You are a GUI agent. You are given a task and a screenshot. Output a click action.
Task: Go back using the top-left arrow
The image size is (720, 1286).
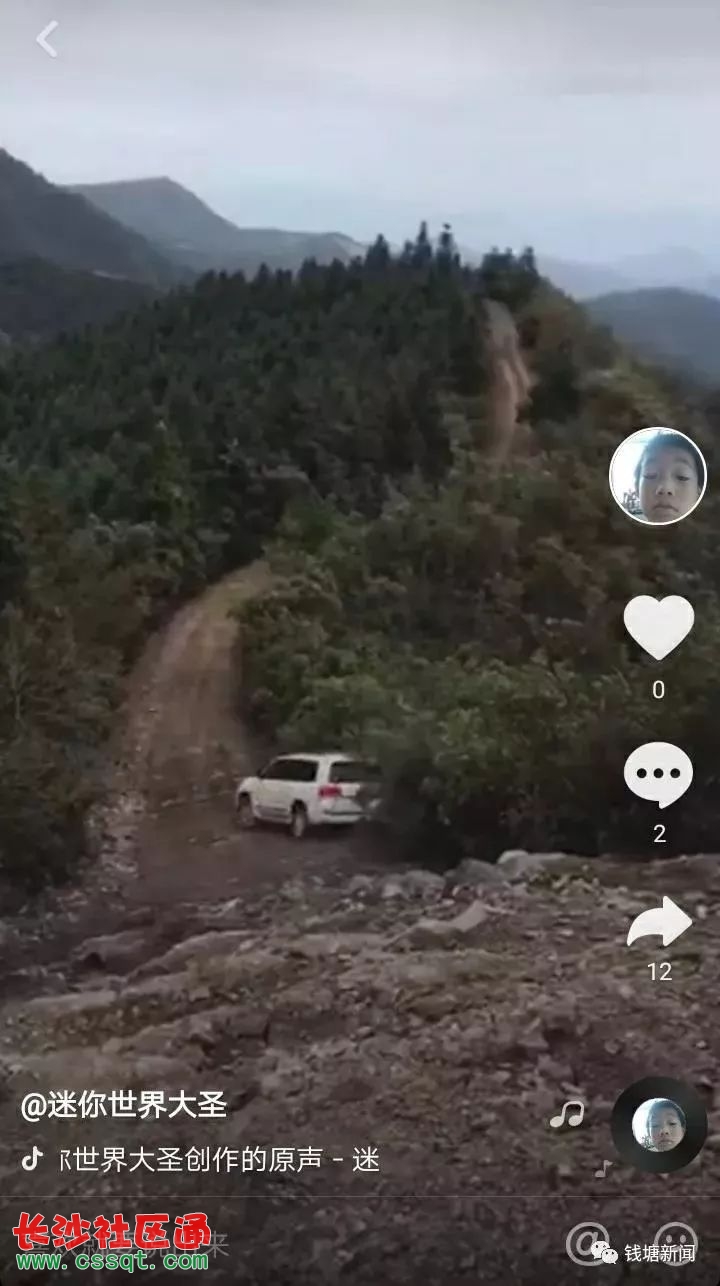(x=47, y=40)
